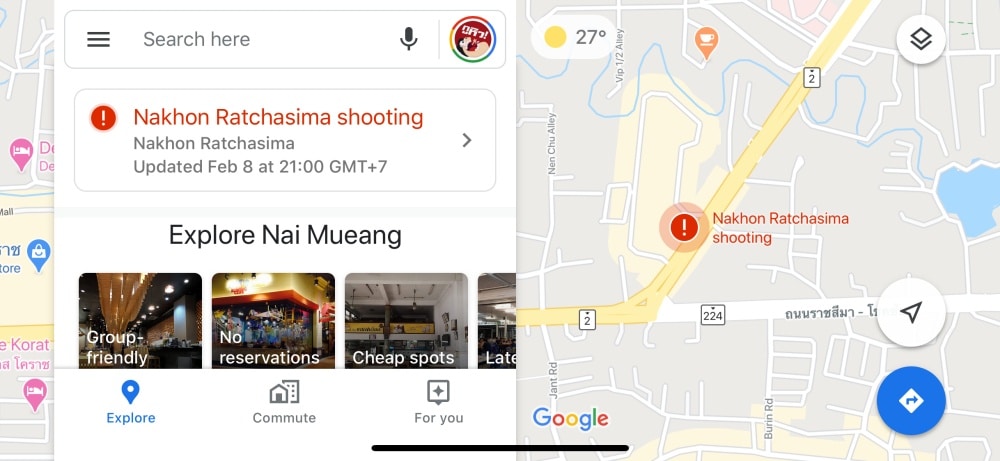Open the No reservations tile

(273, 322)
